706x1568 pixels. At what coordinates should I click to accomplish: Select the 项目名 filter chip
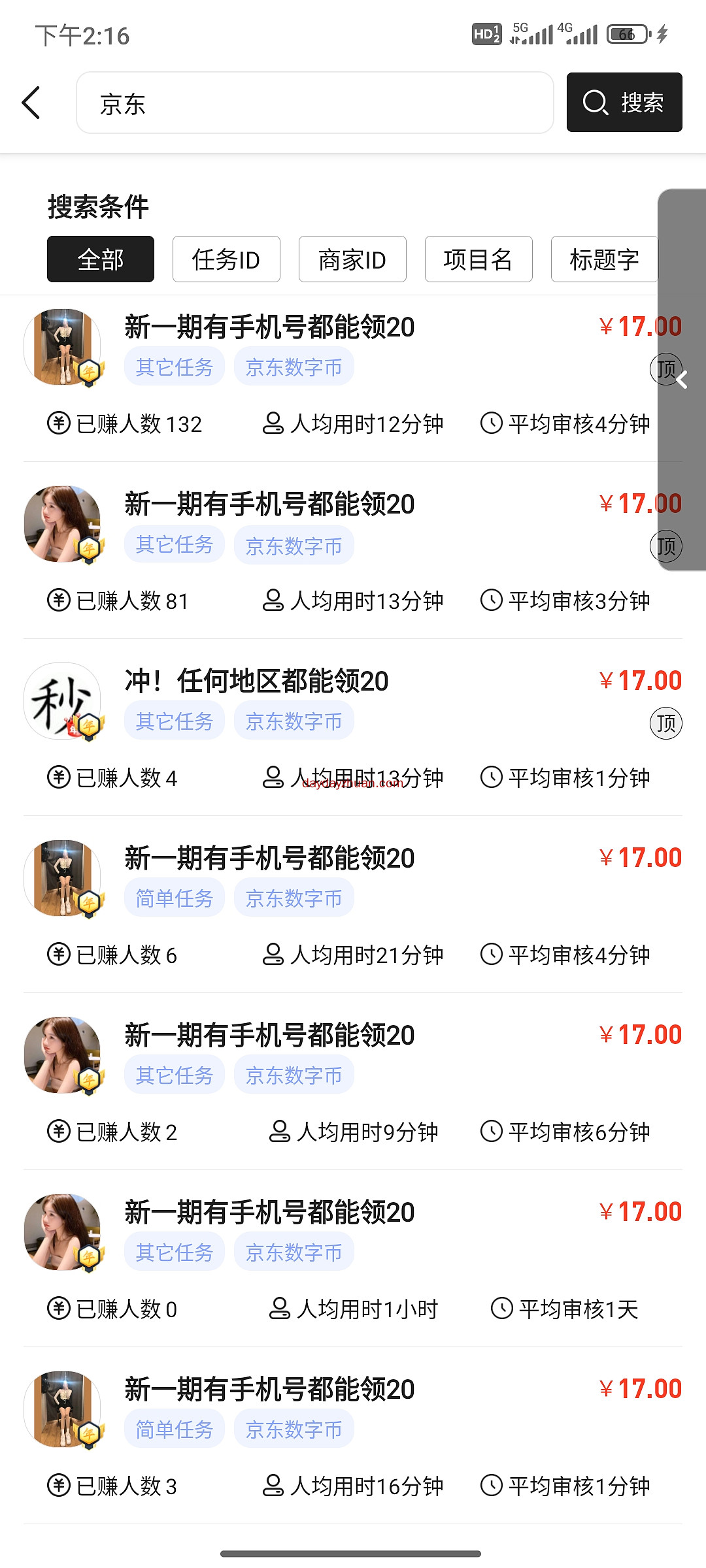click(x=478, y=259)
